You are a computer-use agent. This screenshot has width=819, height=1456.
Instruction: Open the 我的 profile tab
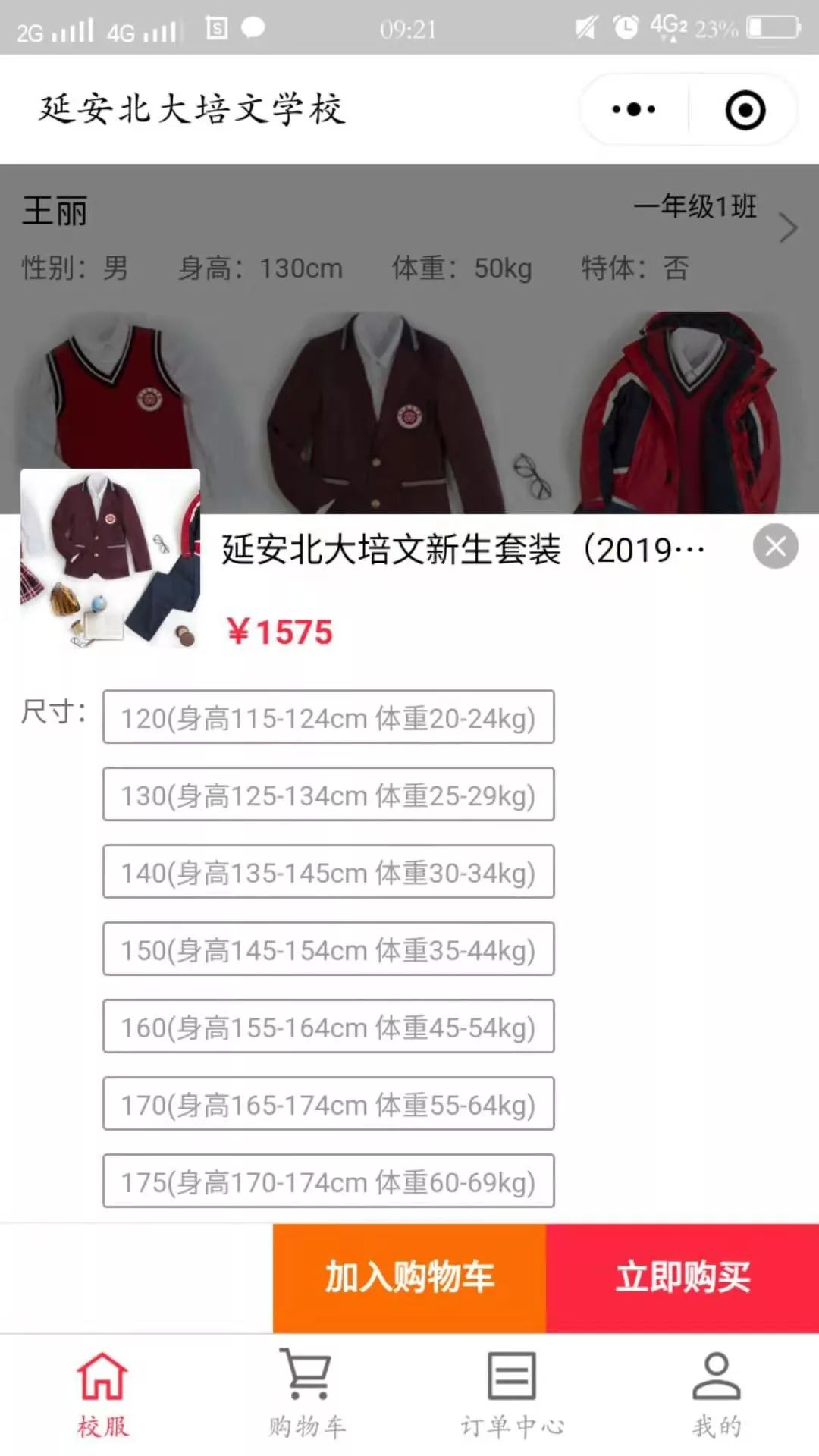point(717,1394)
